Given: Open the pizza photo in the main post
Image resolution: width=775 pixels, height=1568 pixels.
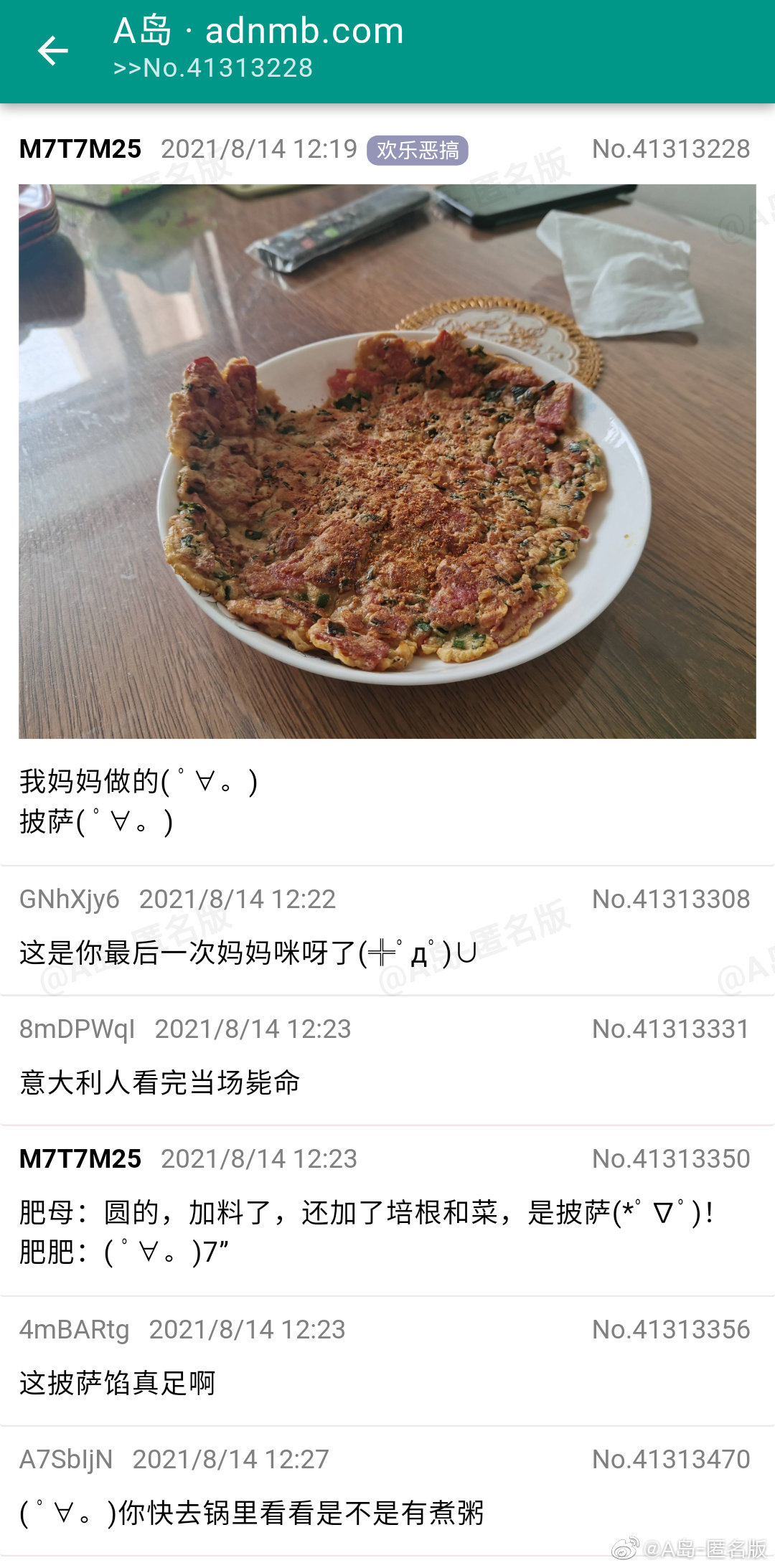Looking at the screenshot, I should (387, 461).
